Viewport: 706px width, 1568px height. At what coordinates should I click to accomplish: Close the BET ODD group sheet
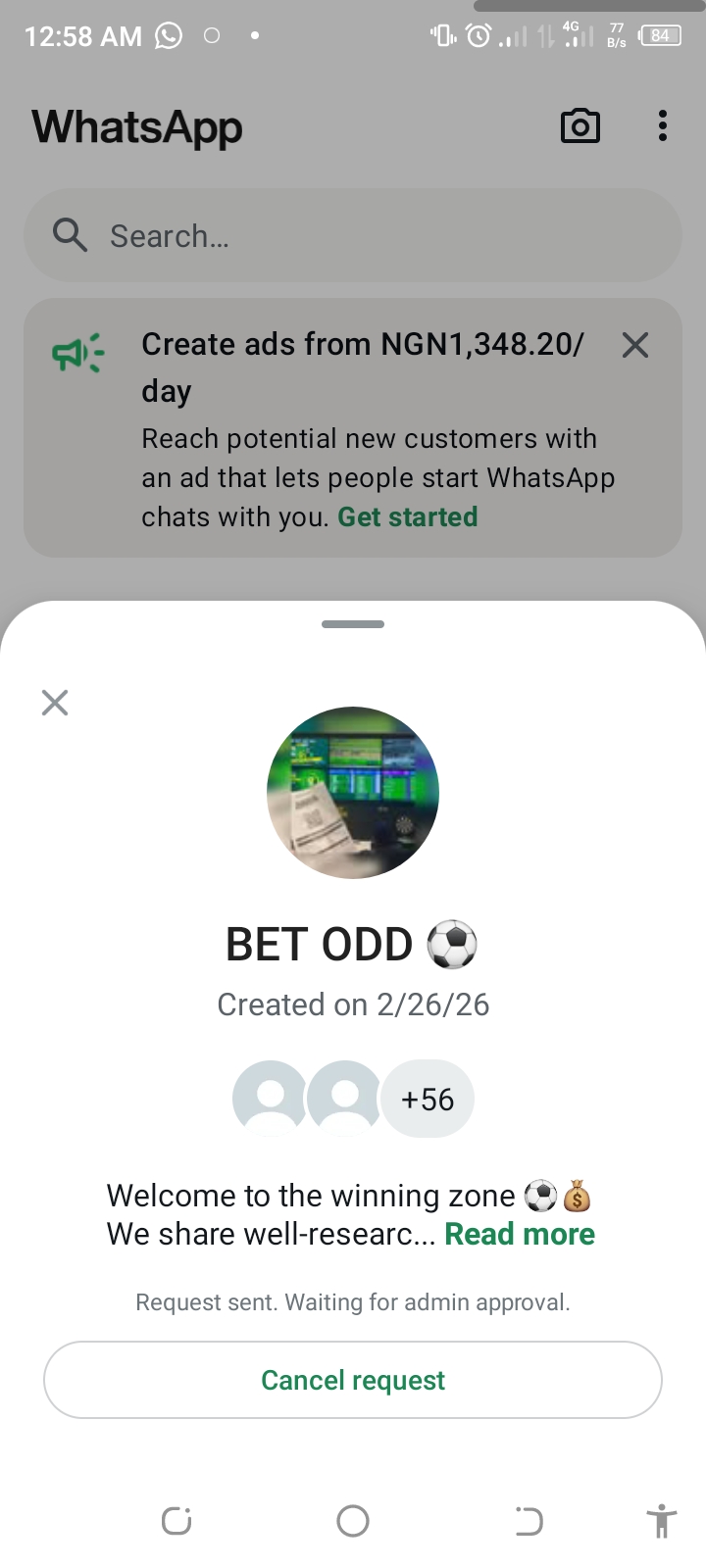[55, 703]
